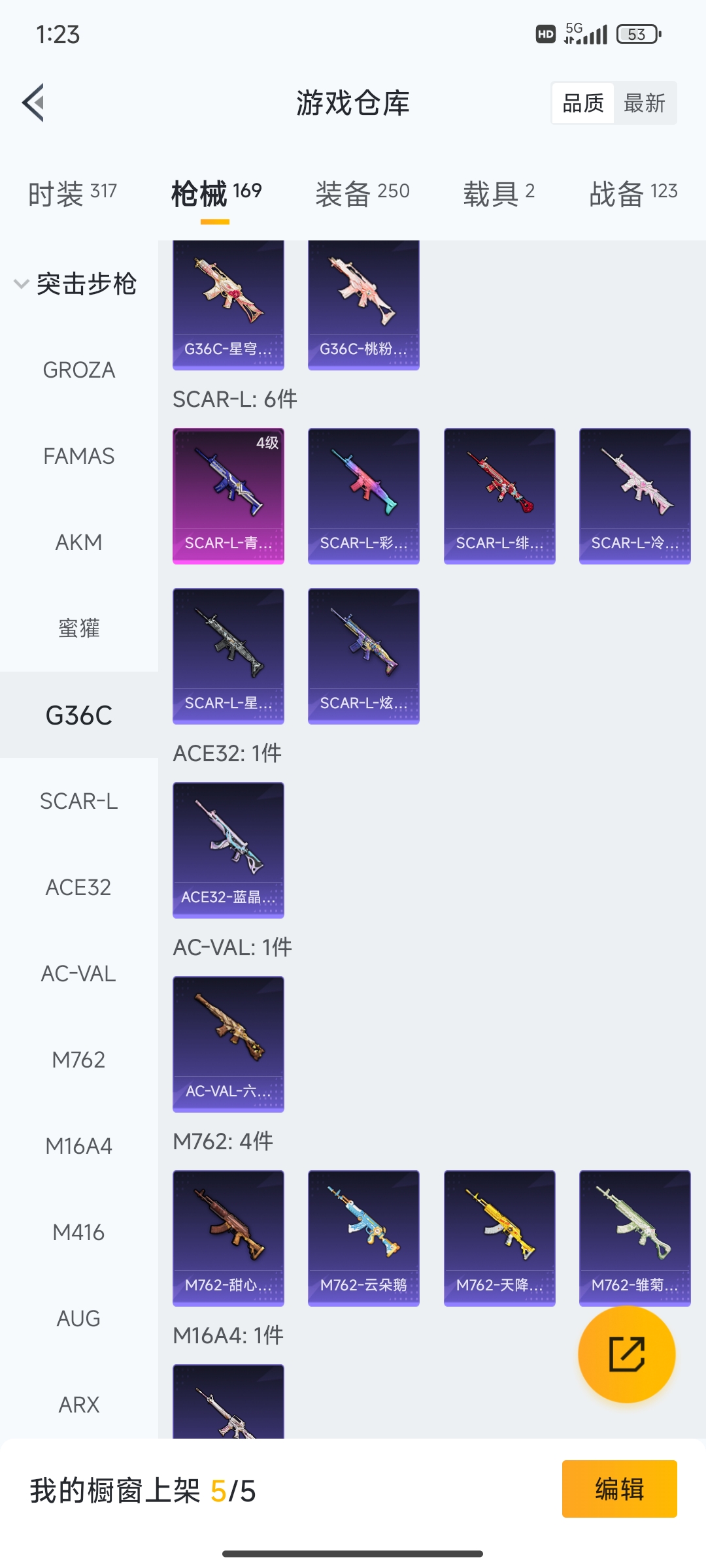Open the 战备 tab
Image resolution: width=706 pixels, height=1568 pixels.
point(633,193)
